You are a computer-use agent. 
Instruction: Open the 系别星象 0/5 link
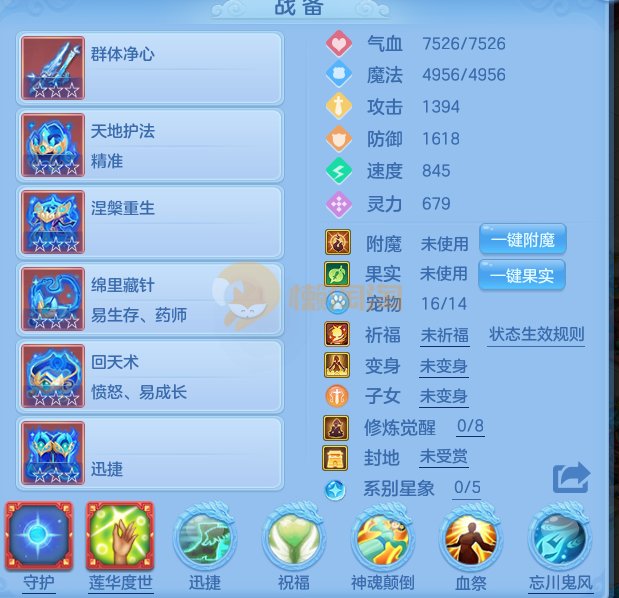click(467, 488)
